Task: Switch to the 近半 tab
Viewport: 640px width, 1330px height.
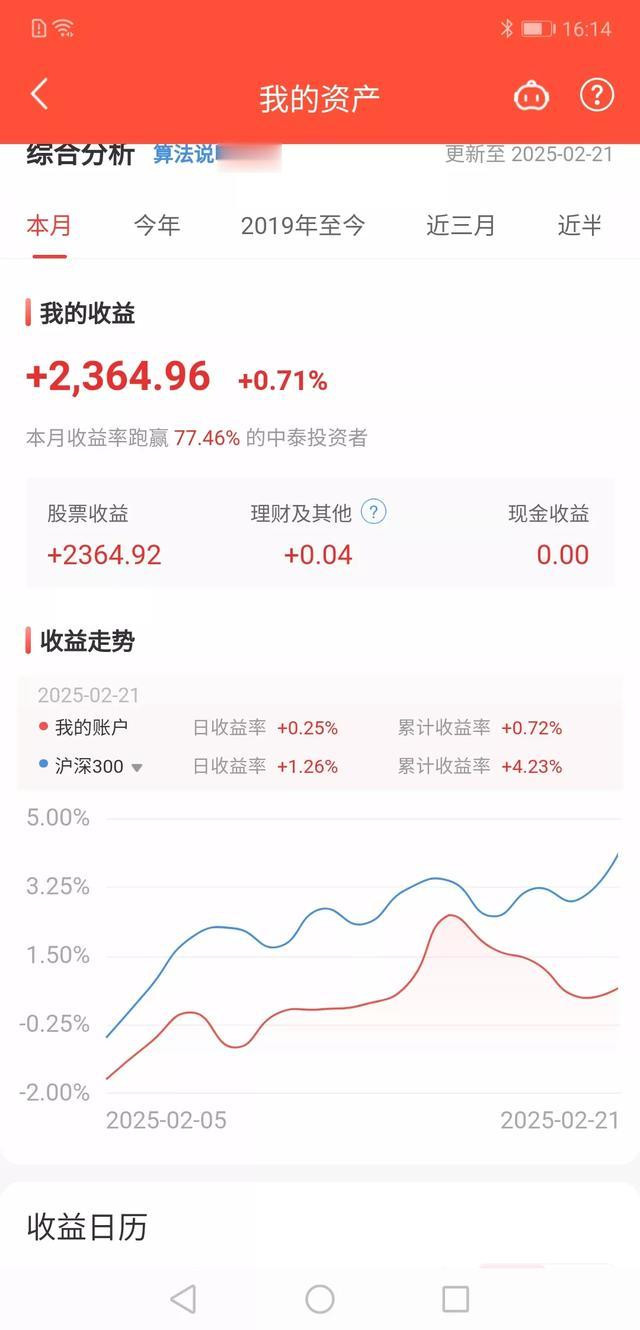Action: click(x=580, y=225)
